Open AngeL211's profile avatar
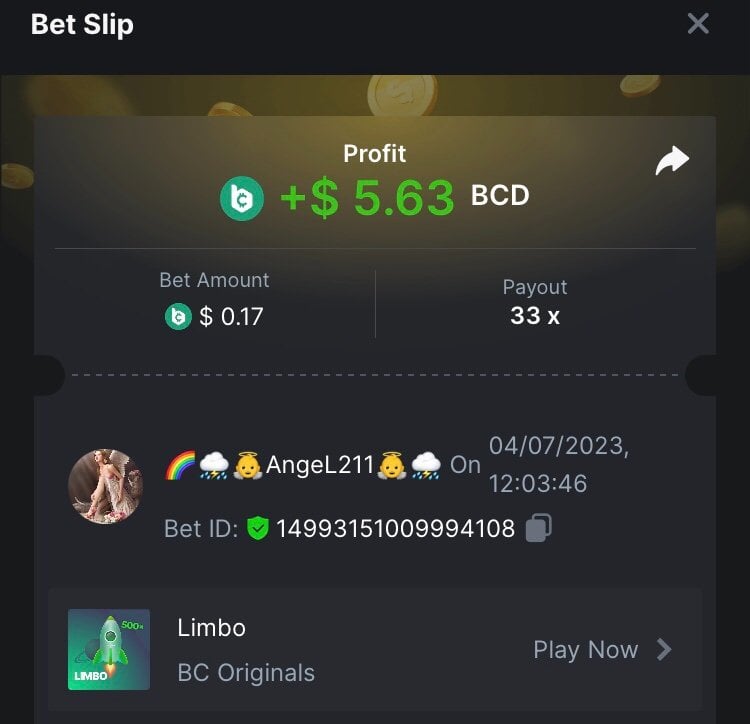 pos(105,487)
